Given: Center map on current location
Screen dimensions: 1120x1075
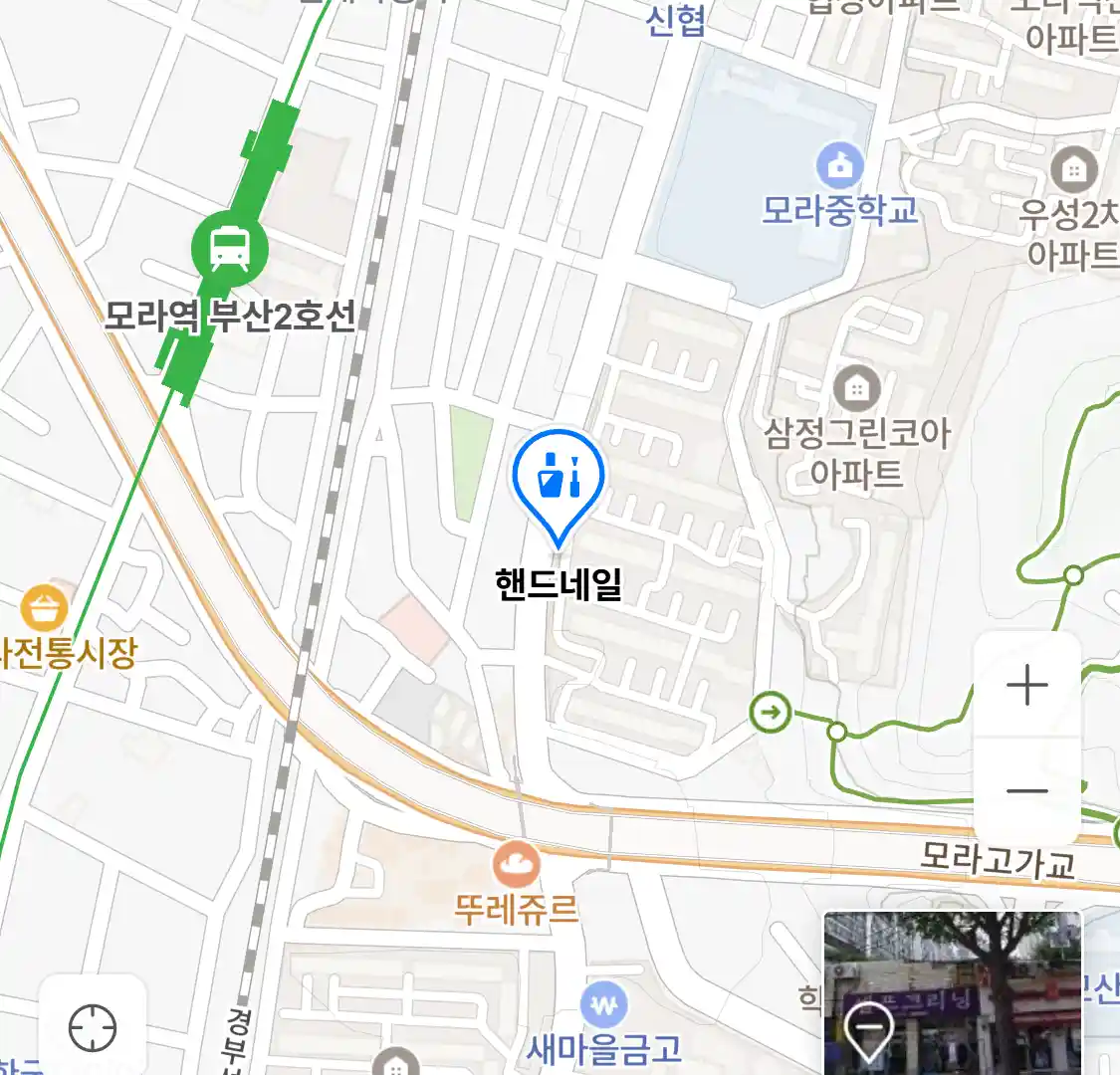Looking at the screenshot, I should tap(93, 1026).
